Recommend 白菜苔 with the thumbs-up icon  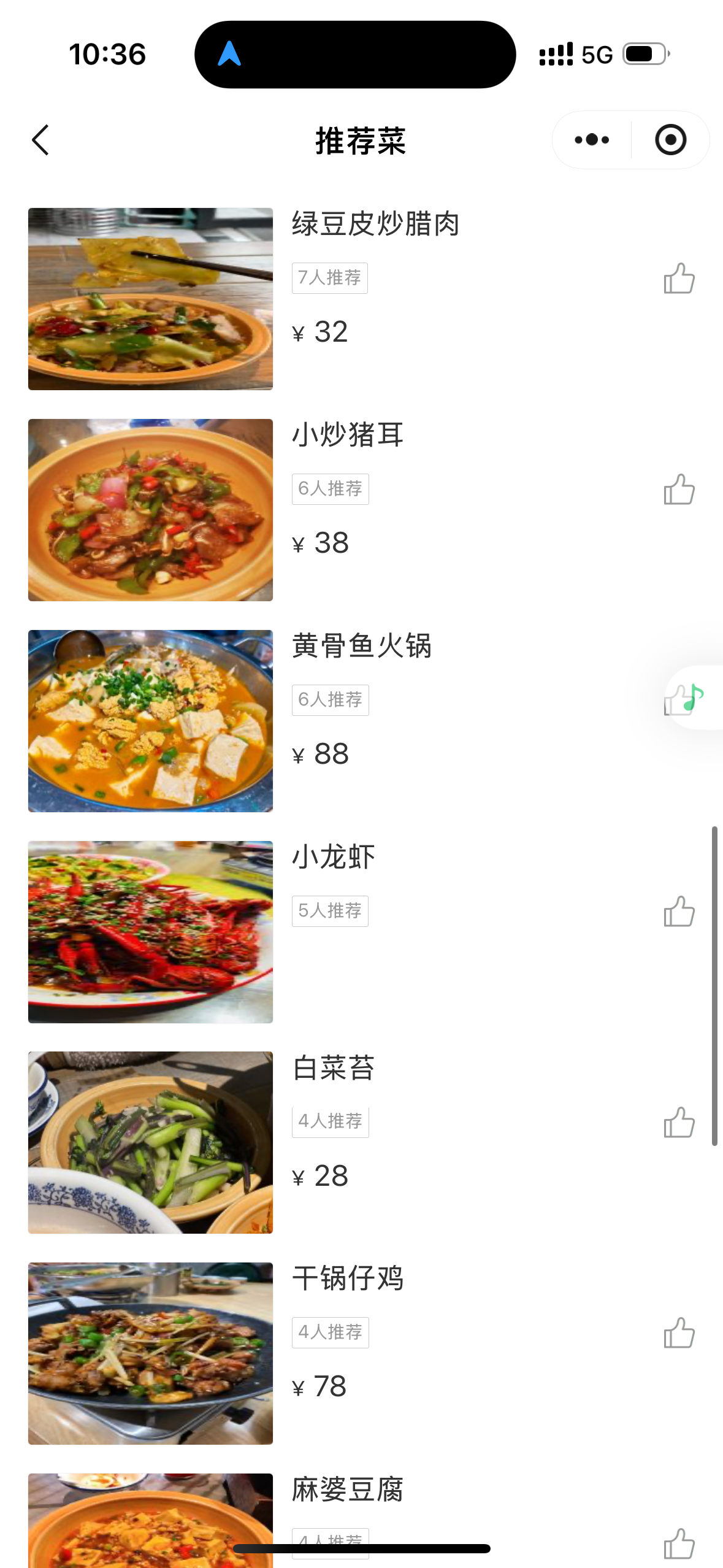coord(679,1123)
